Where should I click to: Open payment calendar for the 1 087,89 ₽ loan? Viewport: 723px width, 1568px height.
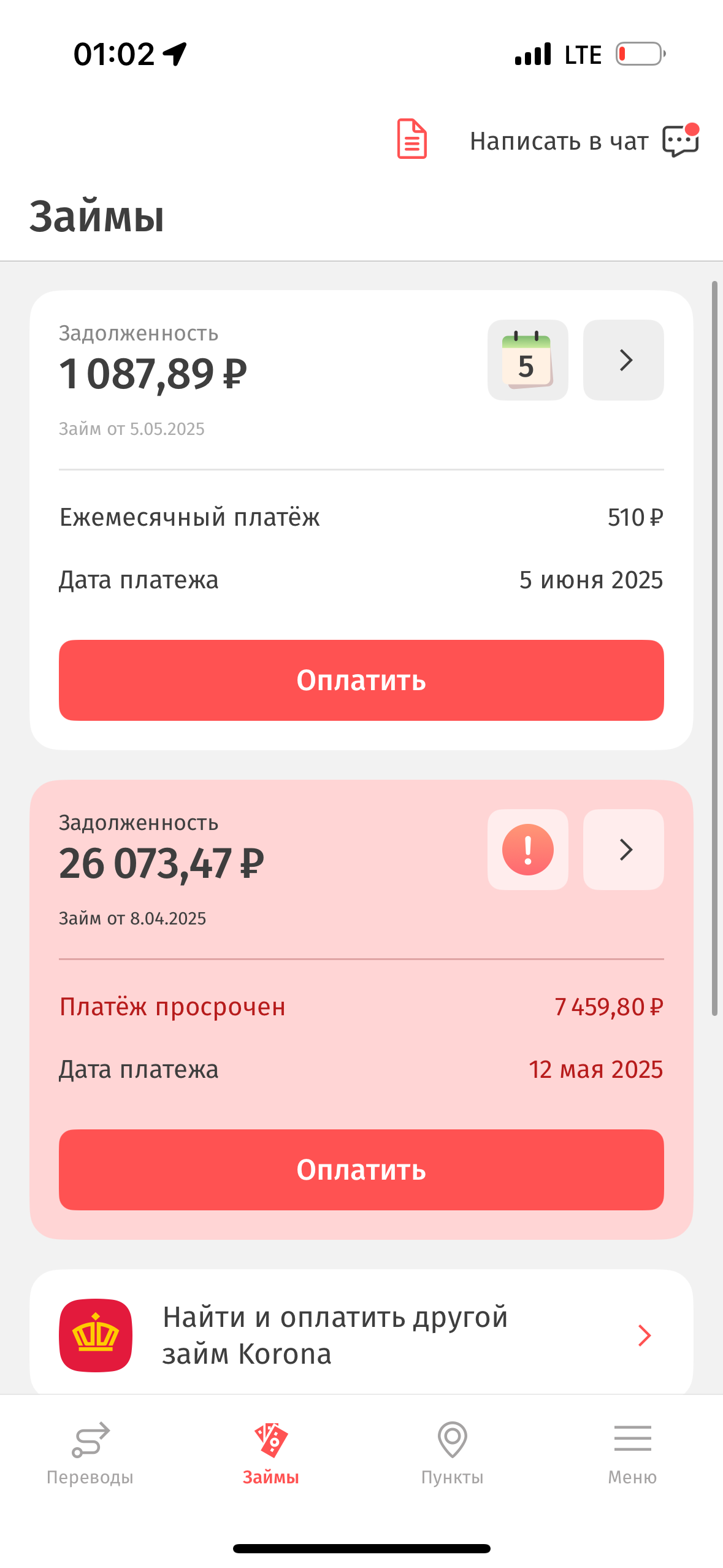click(527, 360)
